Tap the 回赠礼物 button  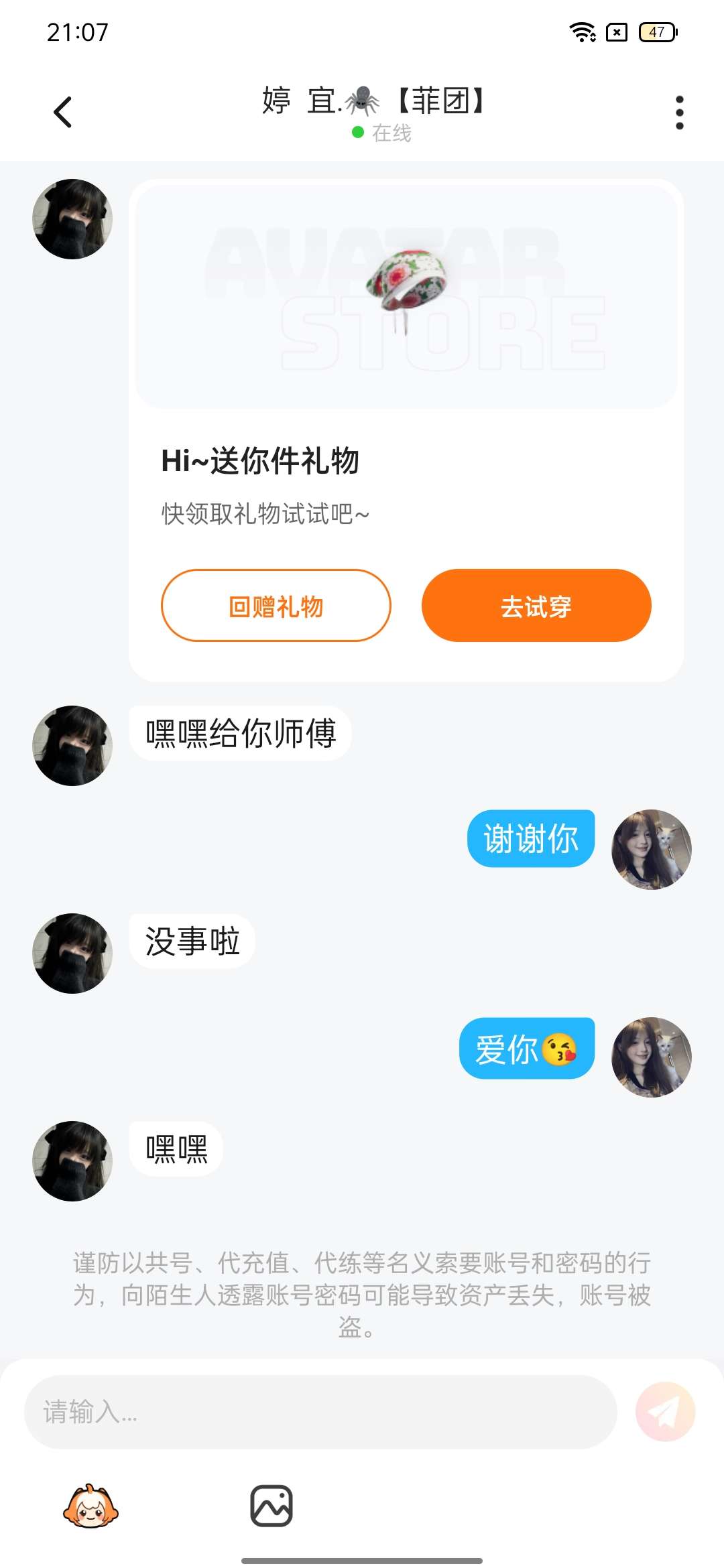276,606
